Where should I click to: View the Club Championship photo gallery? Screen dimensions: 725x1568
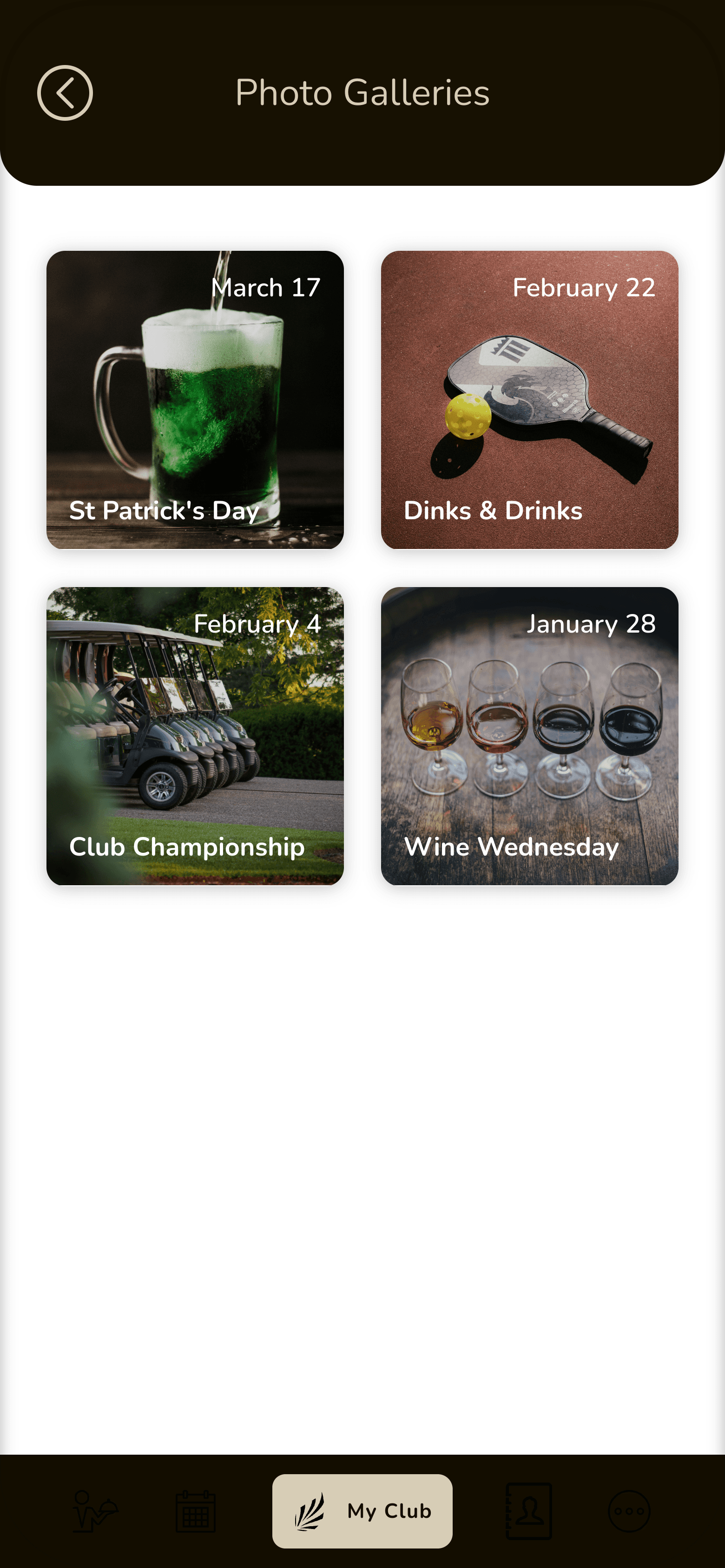(195, 735)
